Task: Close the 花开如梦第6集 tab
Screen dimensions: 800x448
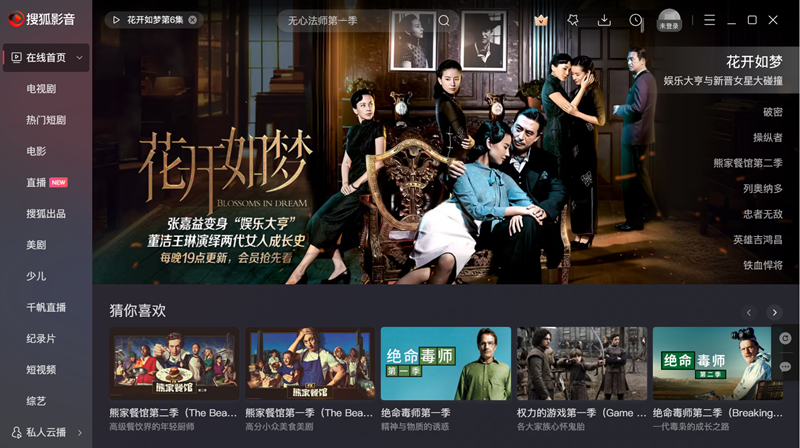Action: click(193, 20)
